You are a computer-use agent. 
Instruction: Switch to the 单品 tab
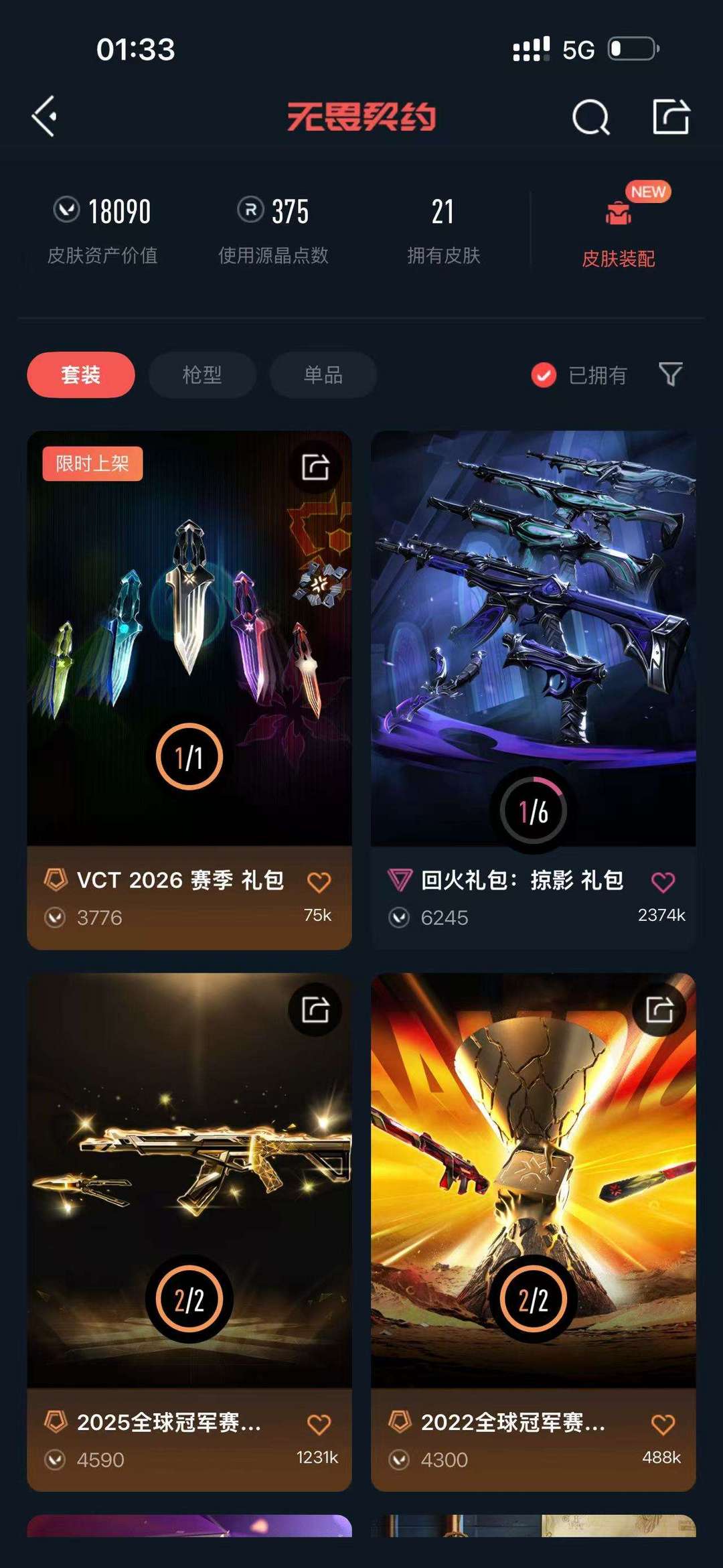[x=322, y=376]
